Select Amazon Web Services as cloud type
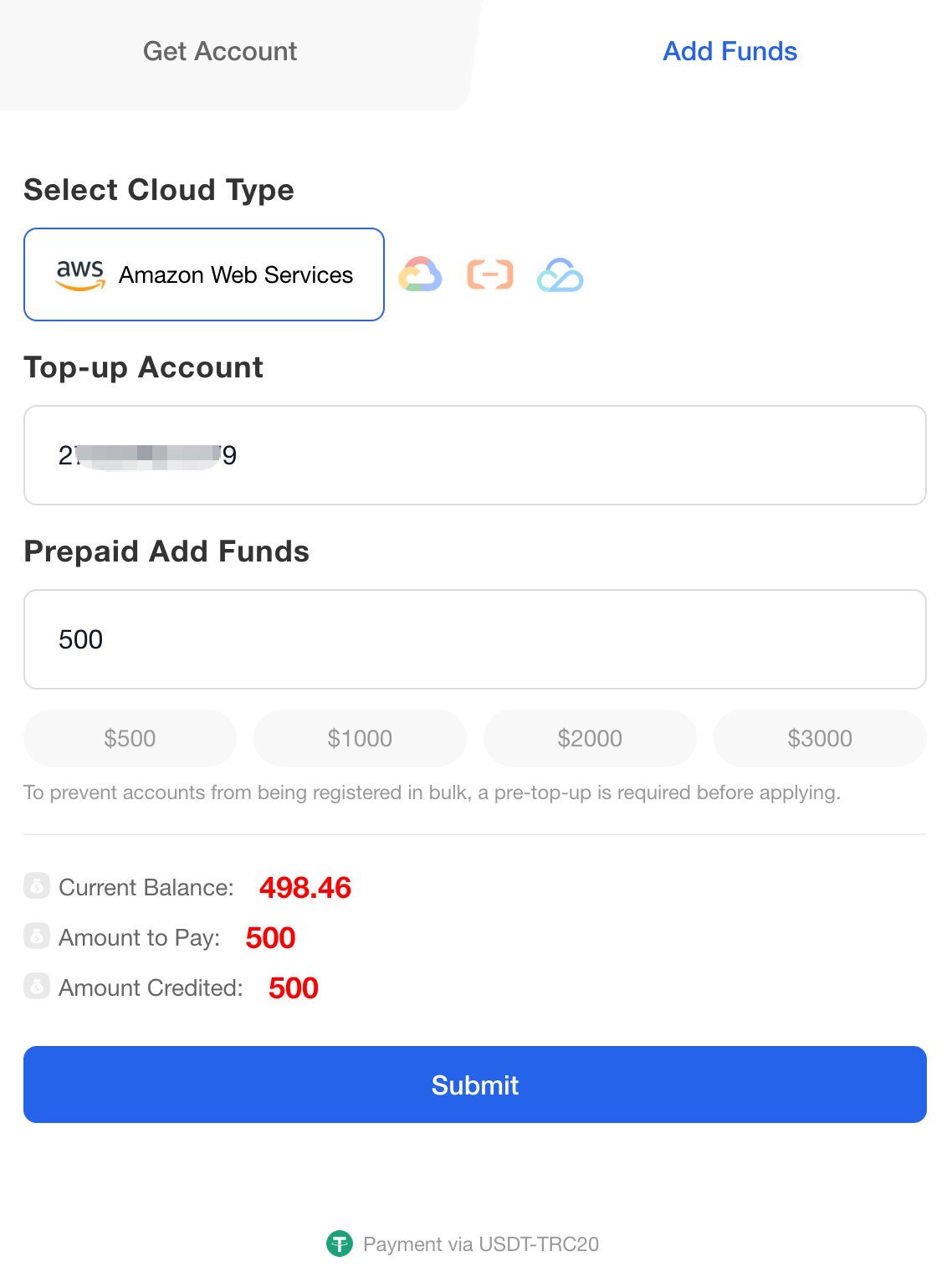The height and width of the screenshot is (1282, 952). (203, 274)
